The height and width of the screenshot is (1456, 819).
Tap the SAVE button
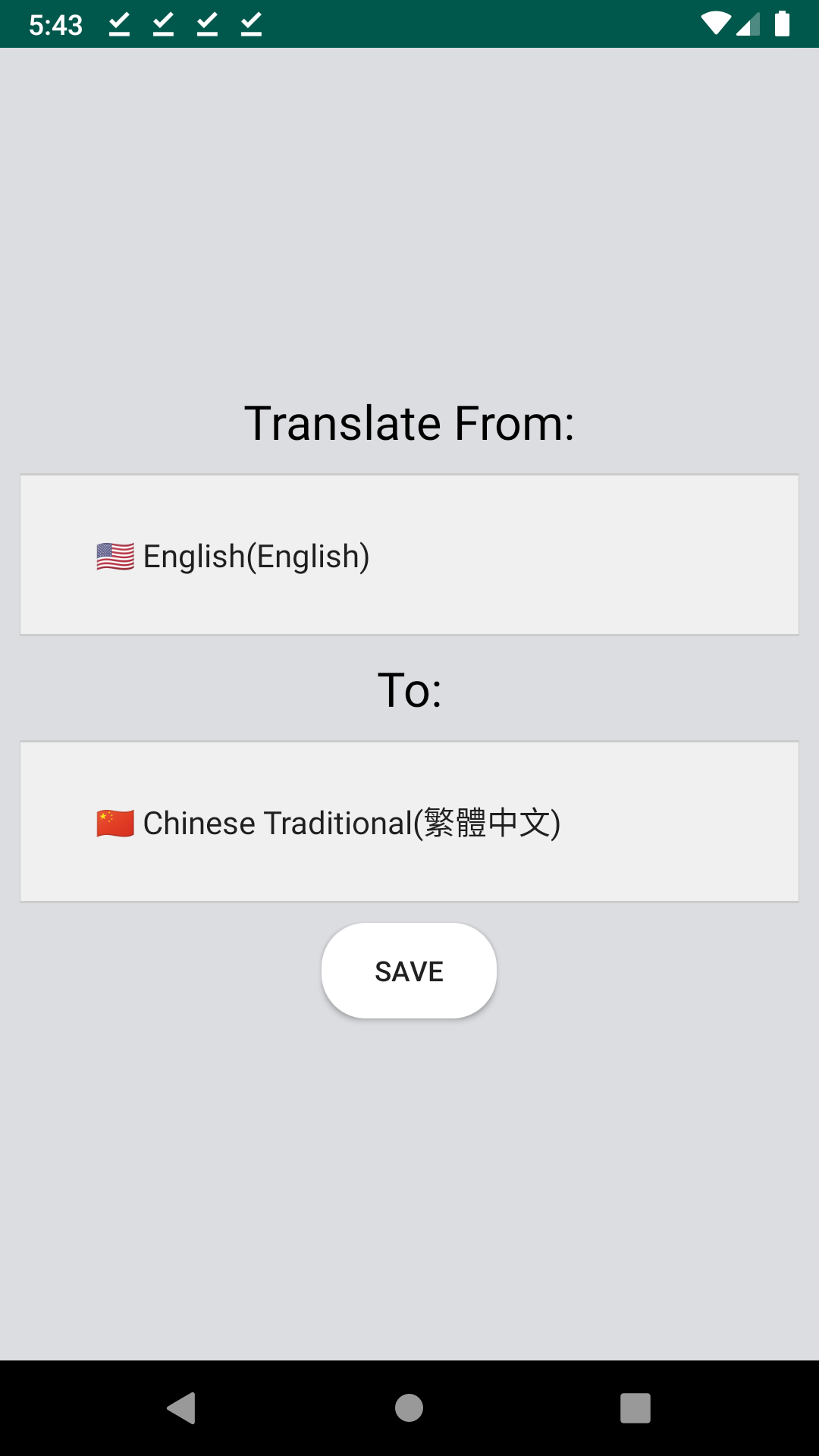point(409,971)
